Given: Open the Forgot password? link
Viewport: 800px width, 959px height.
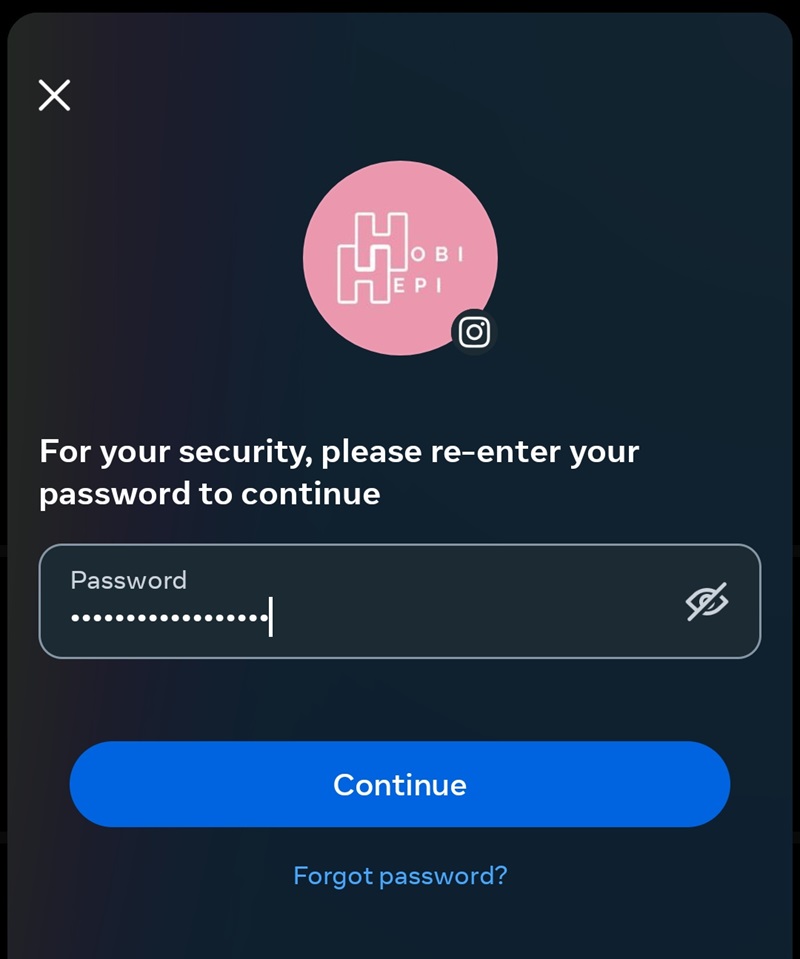Looking at the screenshot, I should pyautogui.click(x=400, y=876).
